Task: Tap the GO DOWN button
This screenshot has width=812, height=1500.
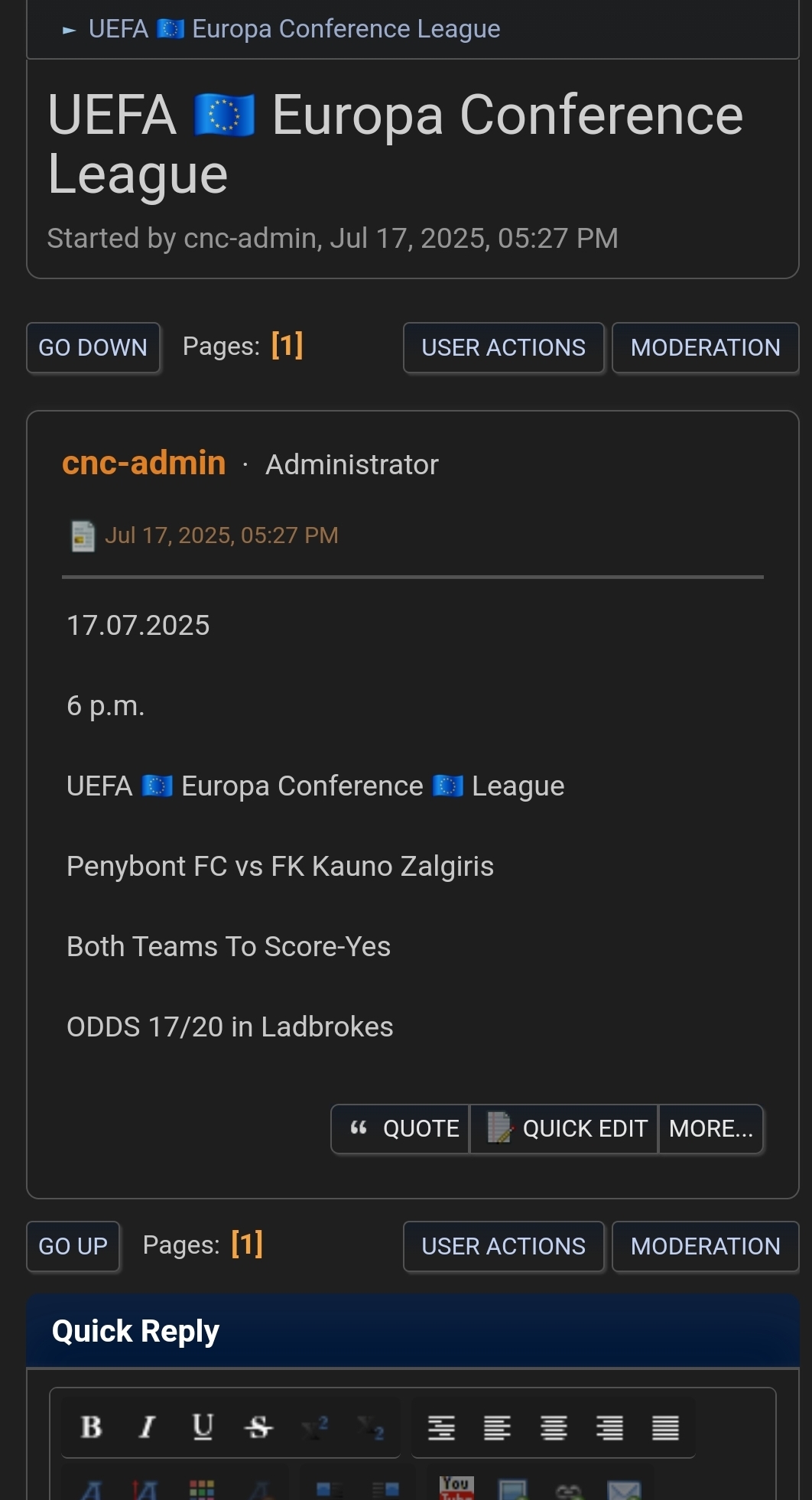Action: click(93, 347)
